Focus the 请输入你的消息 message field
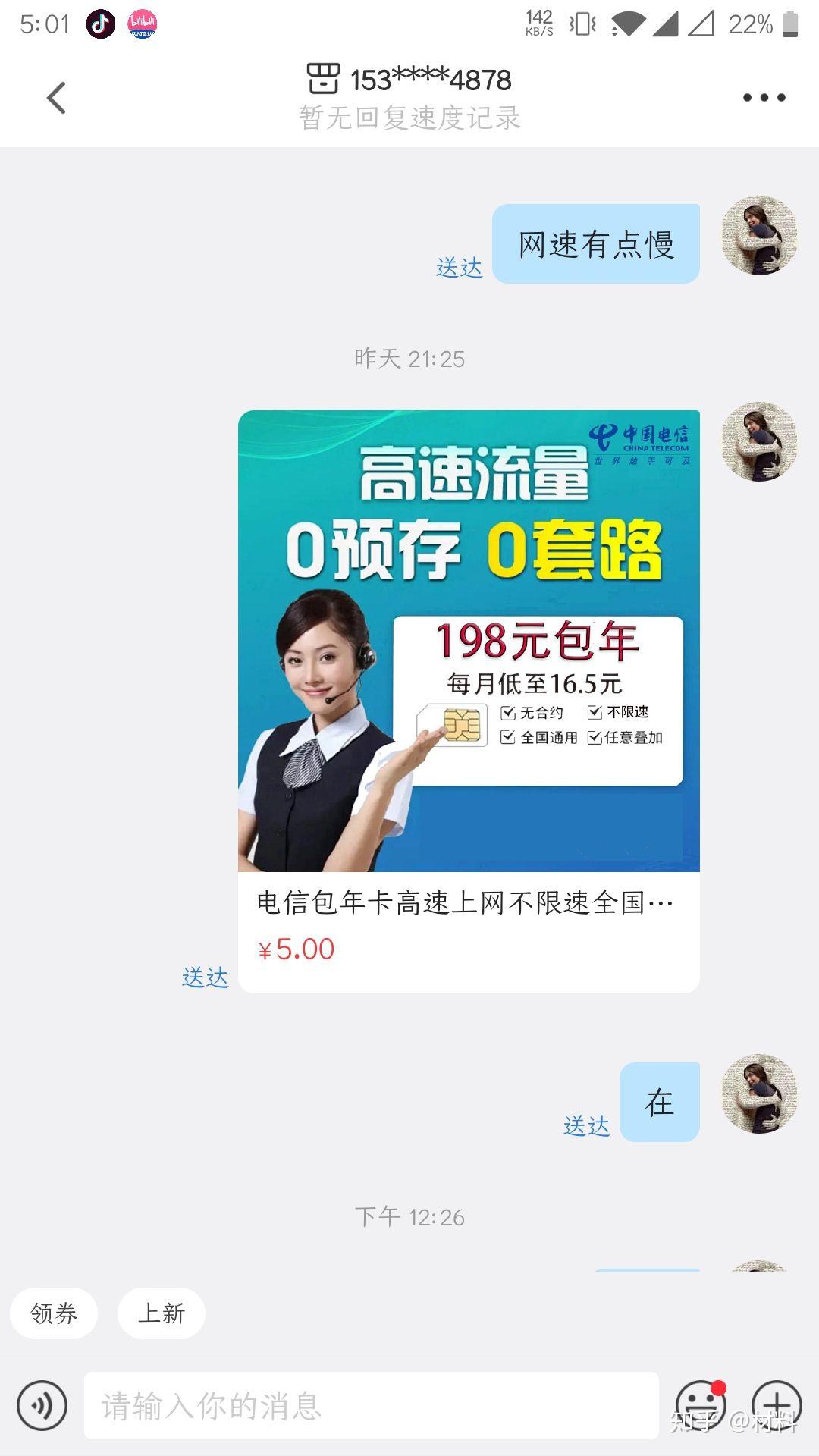 (x=371, y=1405)
